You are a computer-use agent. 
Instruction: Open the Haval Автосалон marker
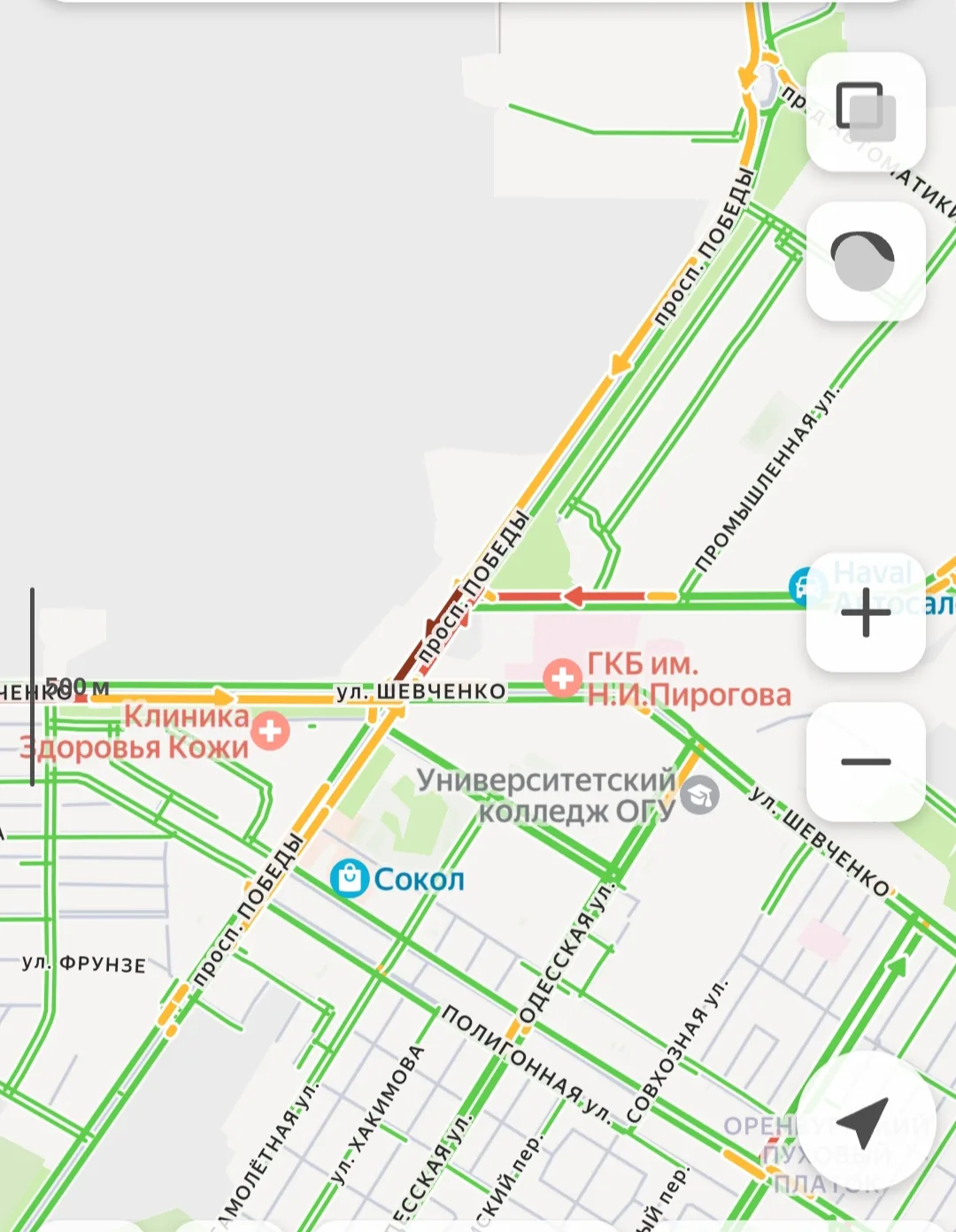coord(806,587)
